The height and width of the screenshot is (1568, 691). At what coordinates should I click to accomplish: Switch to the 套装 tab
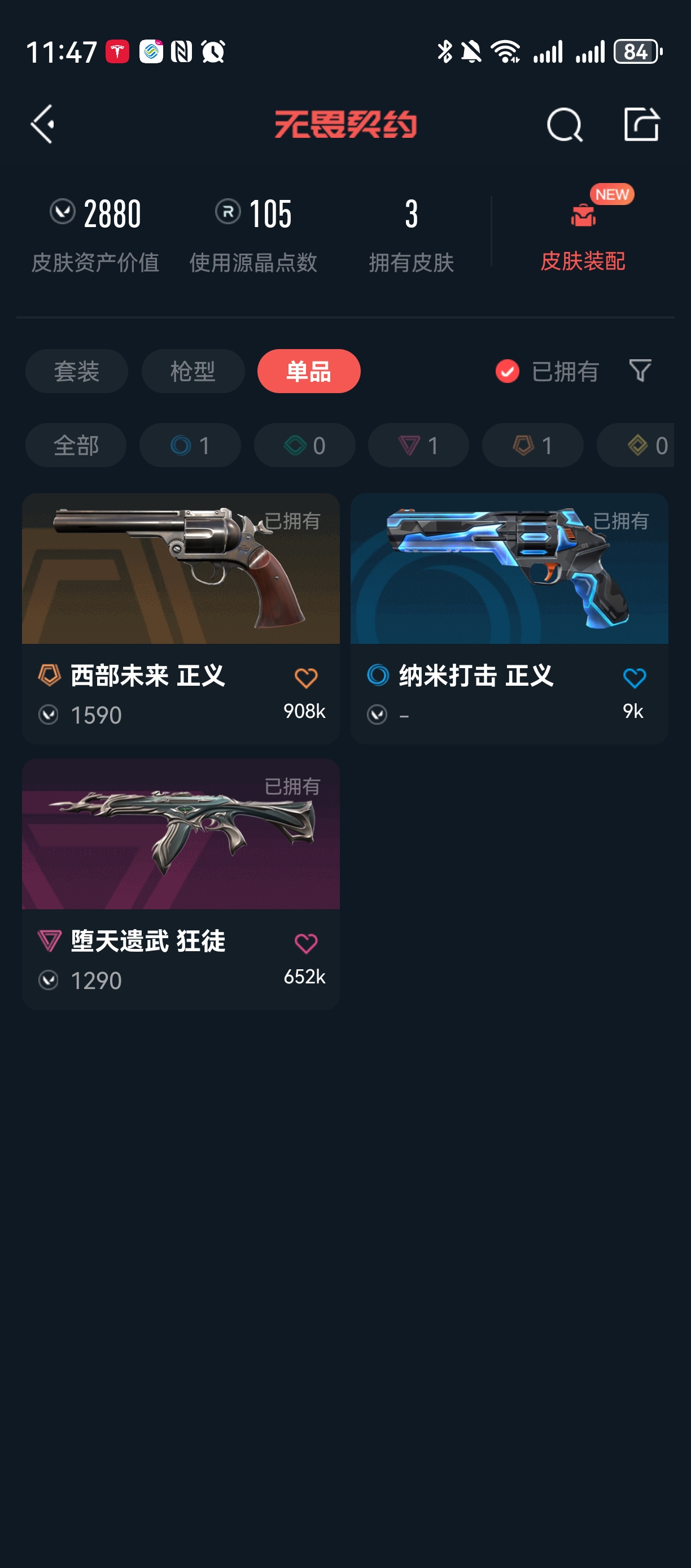(77, 371)
